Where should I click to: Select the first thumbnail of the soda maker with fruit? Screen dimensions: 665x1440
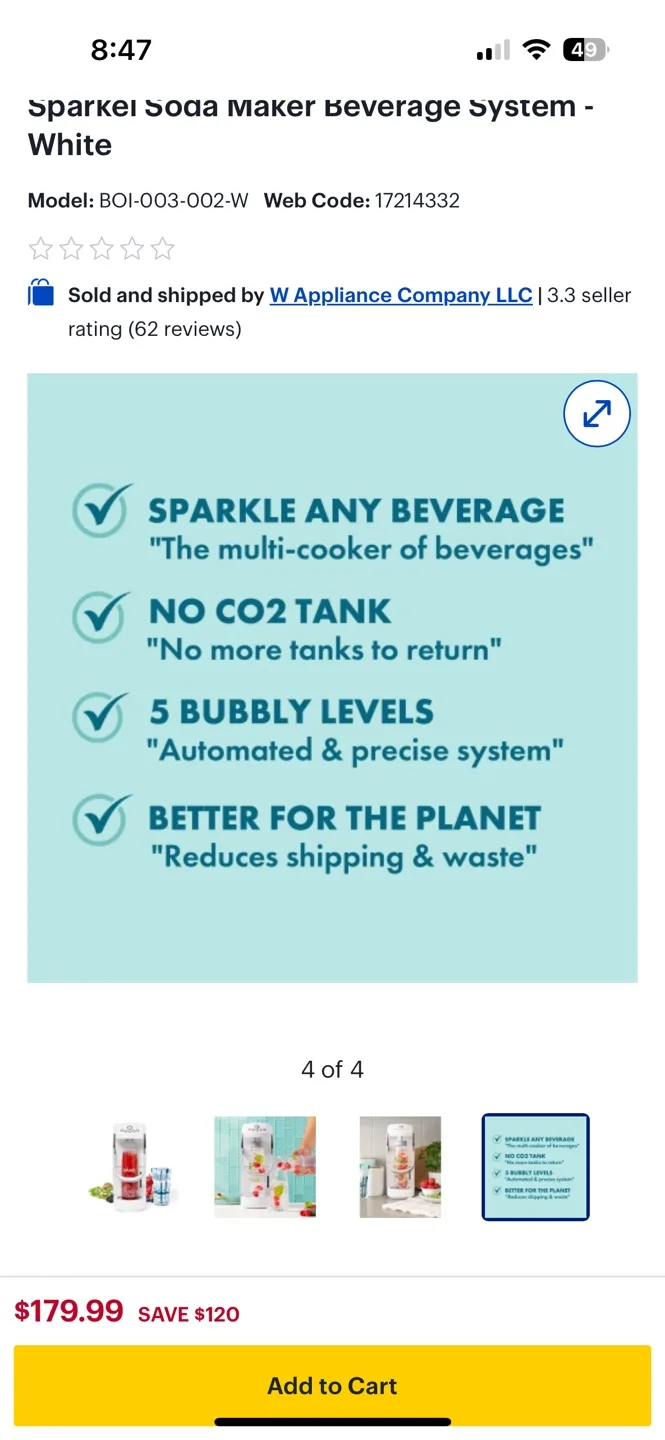tap(134, 1167)
